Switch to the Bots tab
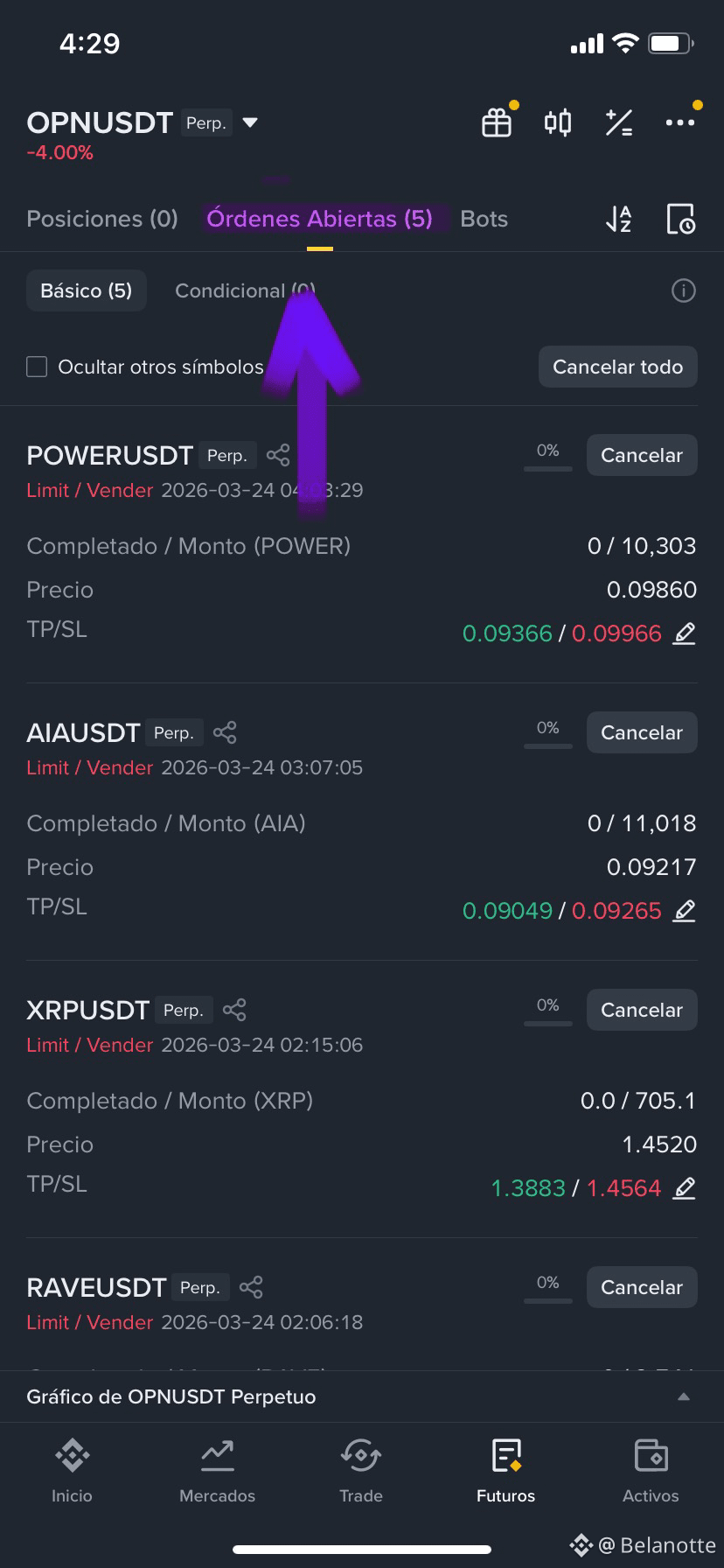This screenshot has height=1568, width=724. coord(484,219)
